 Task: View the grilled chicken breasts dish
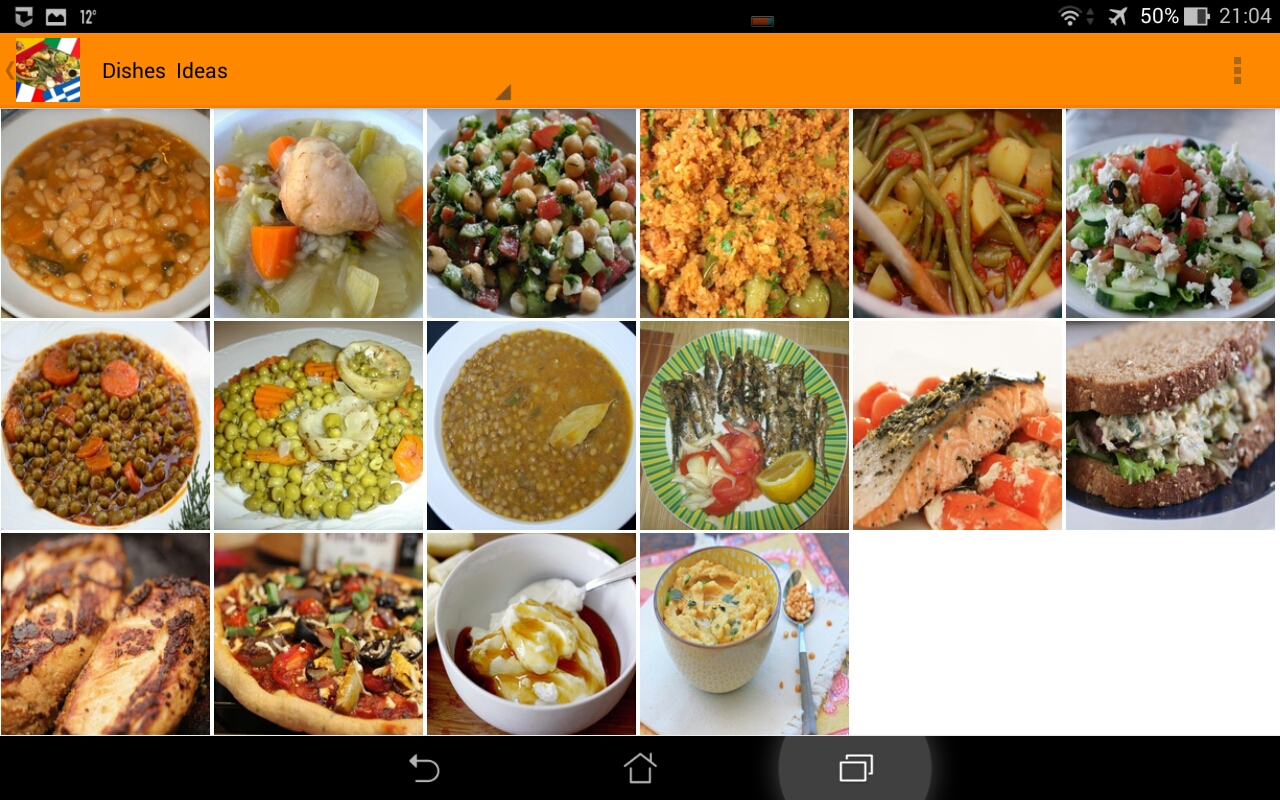(106, 634)
